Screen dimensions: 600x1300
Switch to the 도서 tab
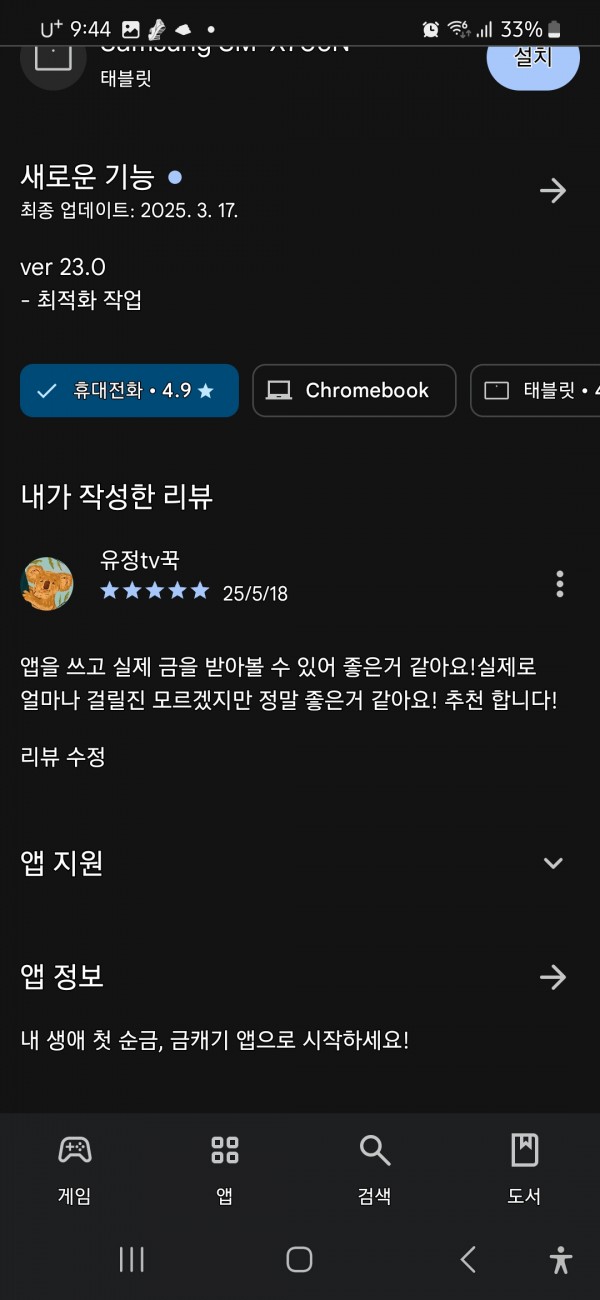click(524, 1169)
